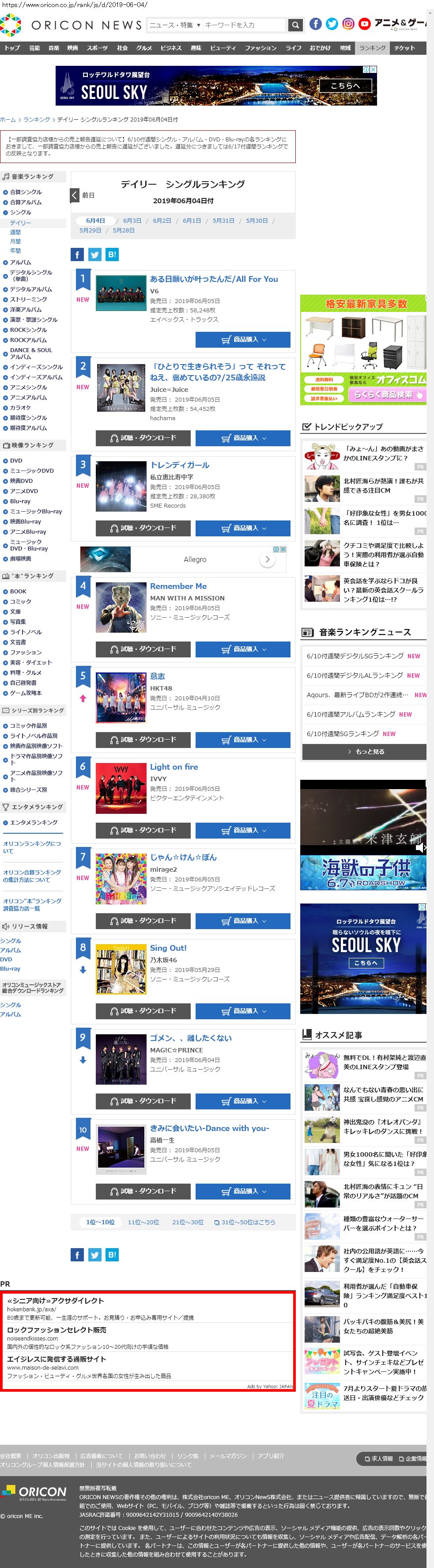
Task: Select the 6月3日 date link
Action: 132,221
